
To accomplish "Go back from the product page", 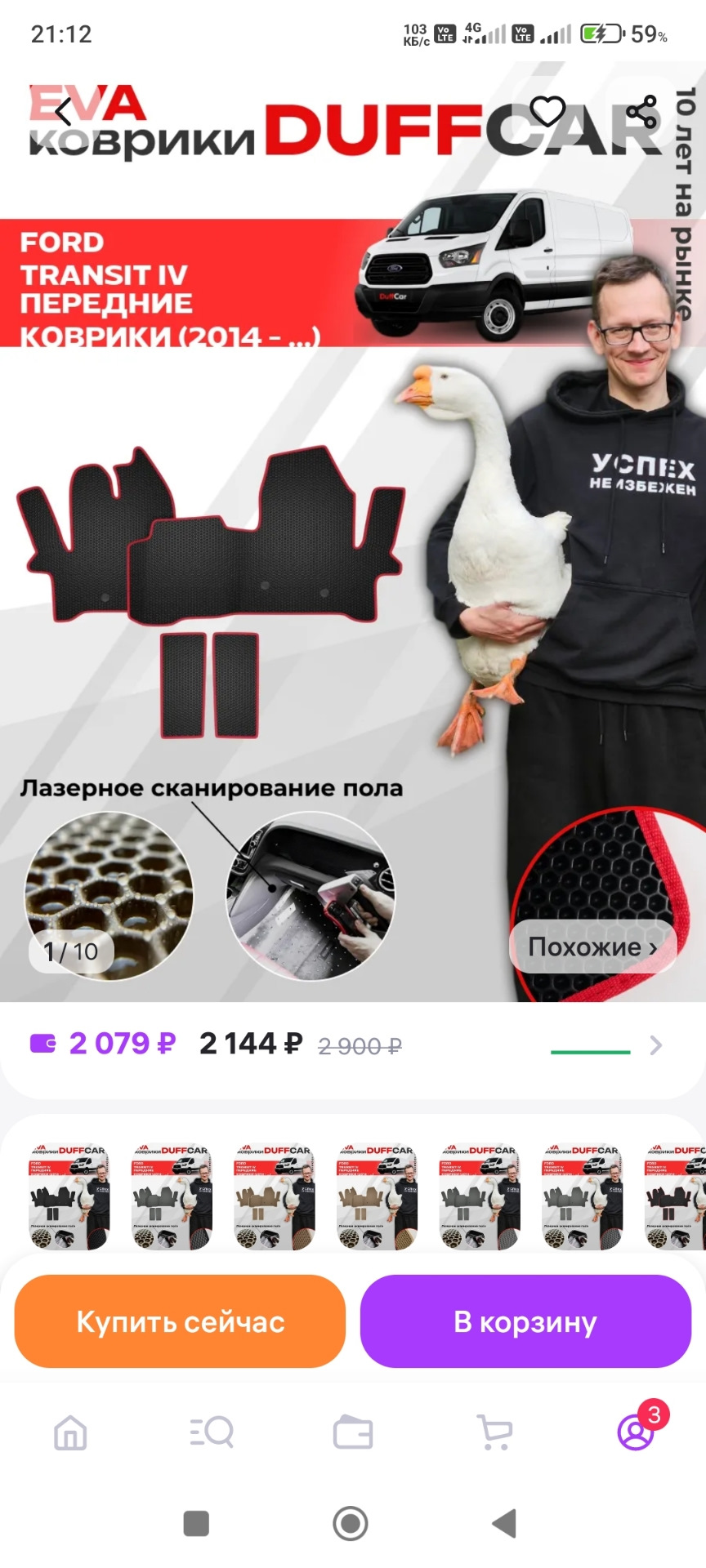I will [x=62, y=112].
